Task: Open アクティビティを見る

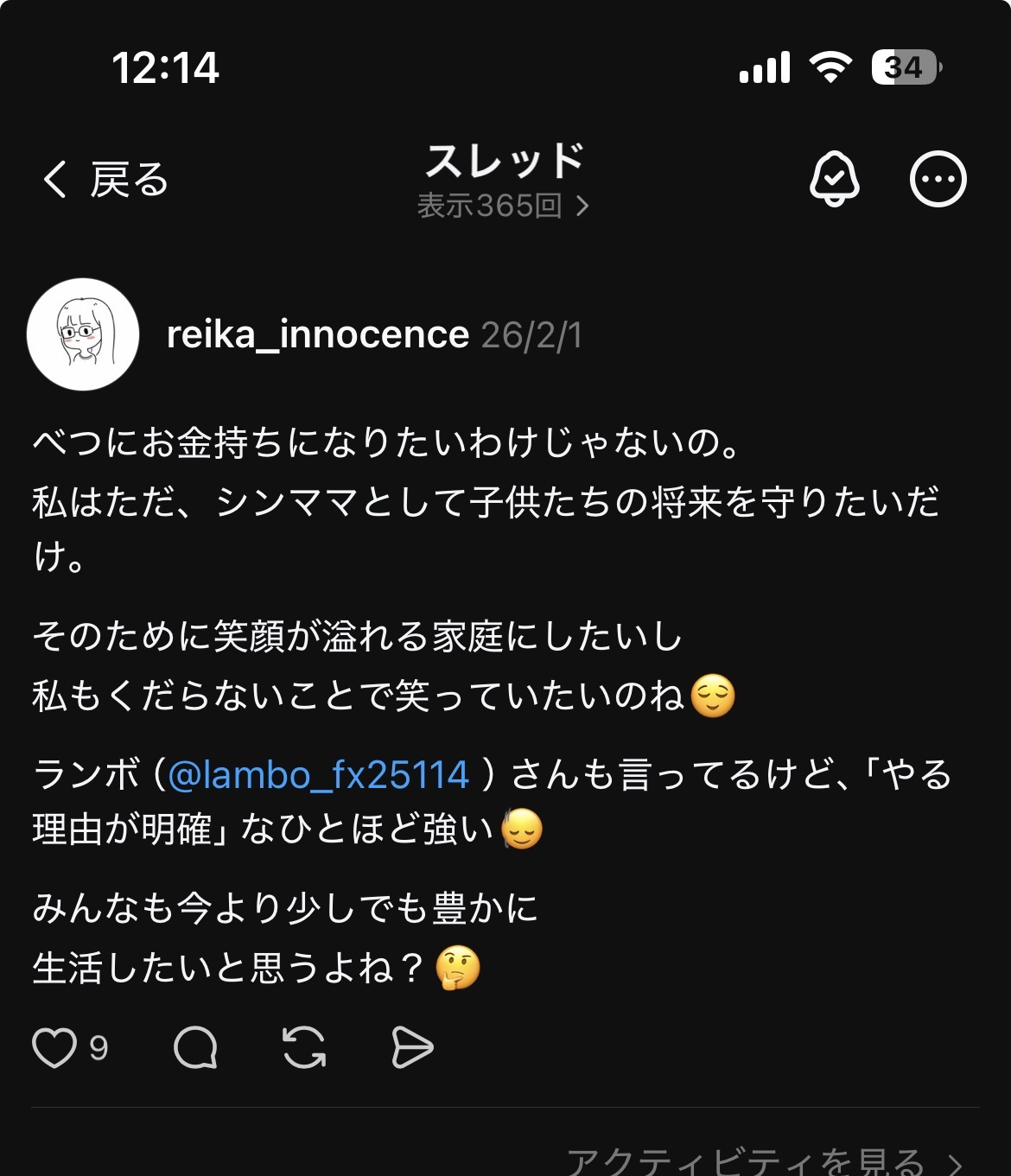Action: click(x=764, y=1160)
